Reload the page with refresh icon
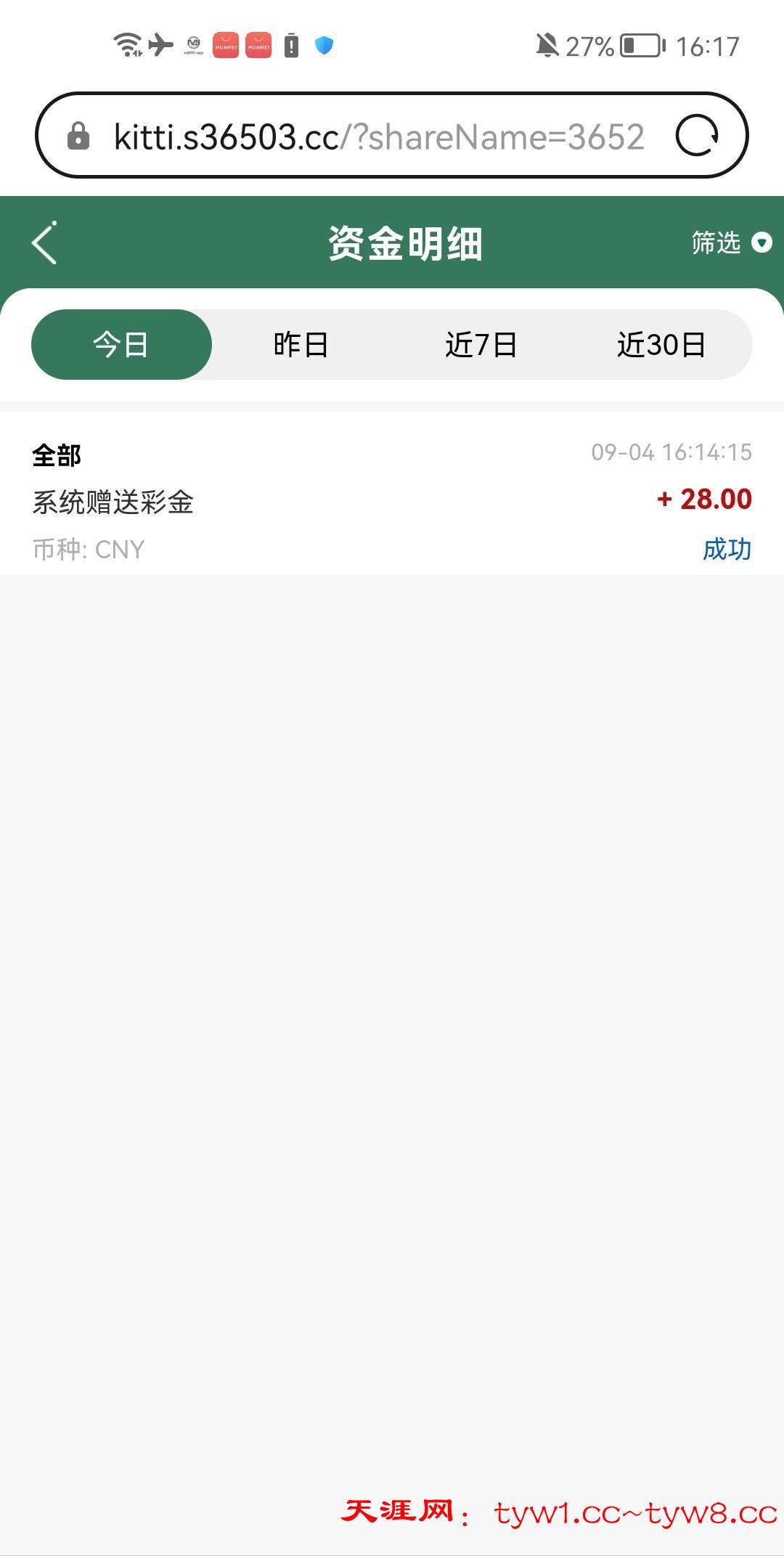 pos(697,136)
